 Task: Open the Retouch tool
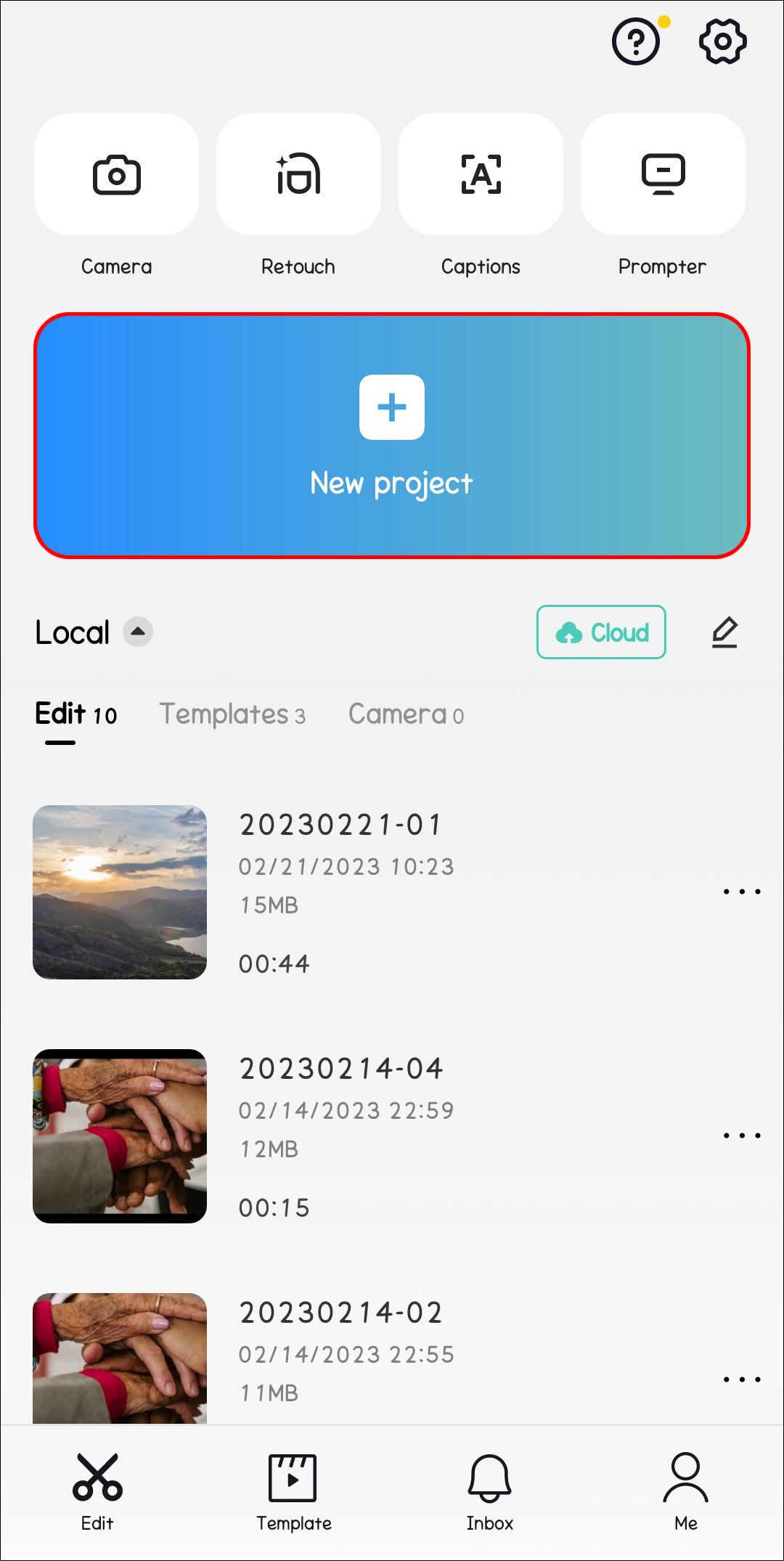point(298,175)
